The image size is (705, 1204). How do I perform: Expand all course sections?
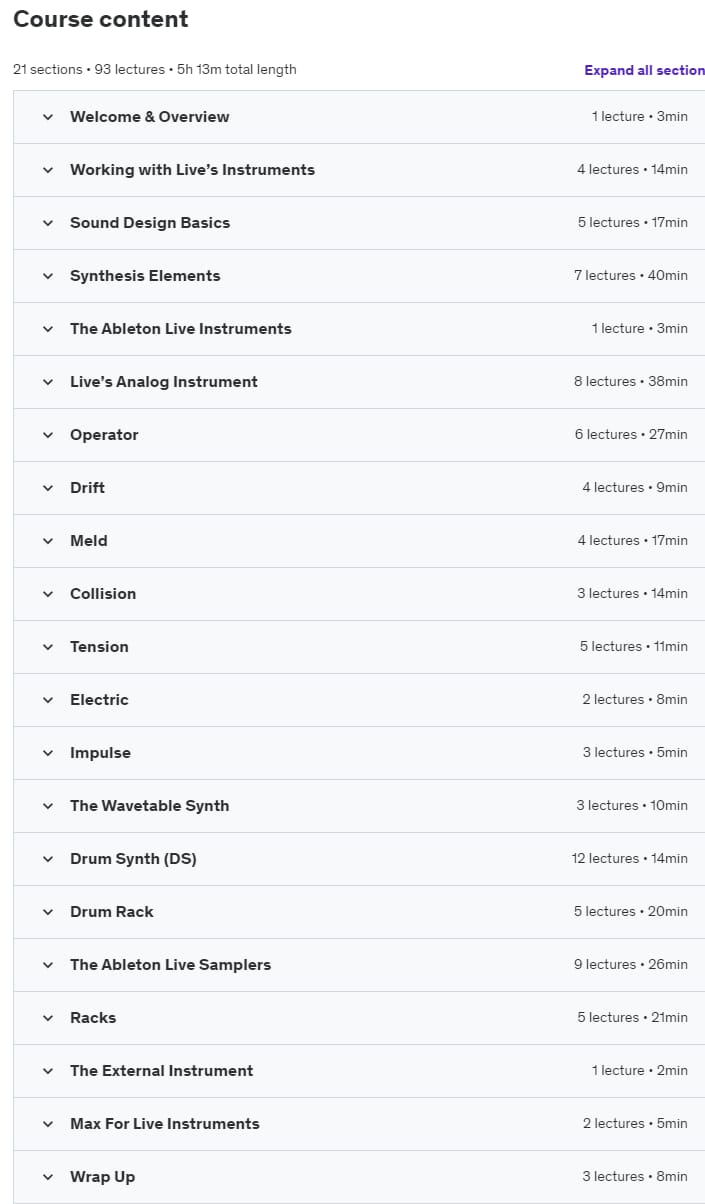tap(644, 70)
